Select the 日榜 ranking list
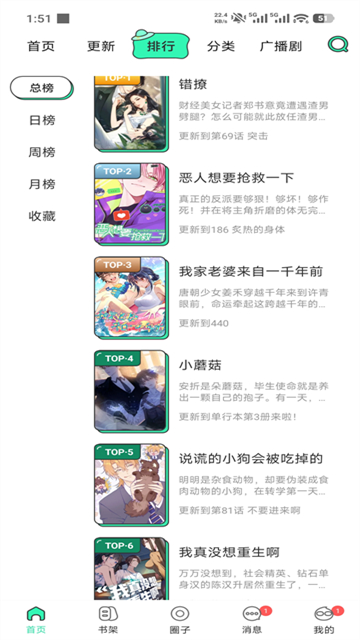 42,120
